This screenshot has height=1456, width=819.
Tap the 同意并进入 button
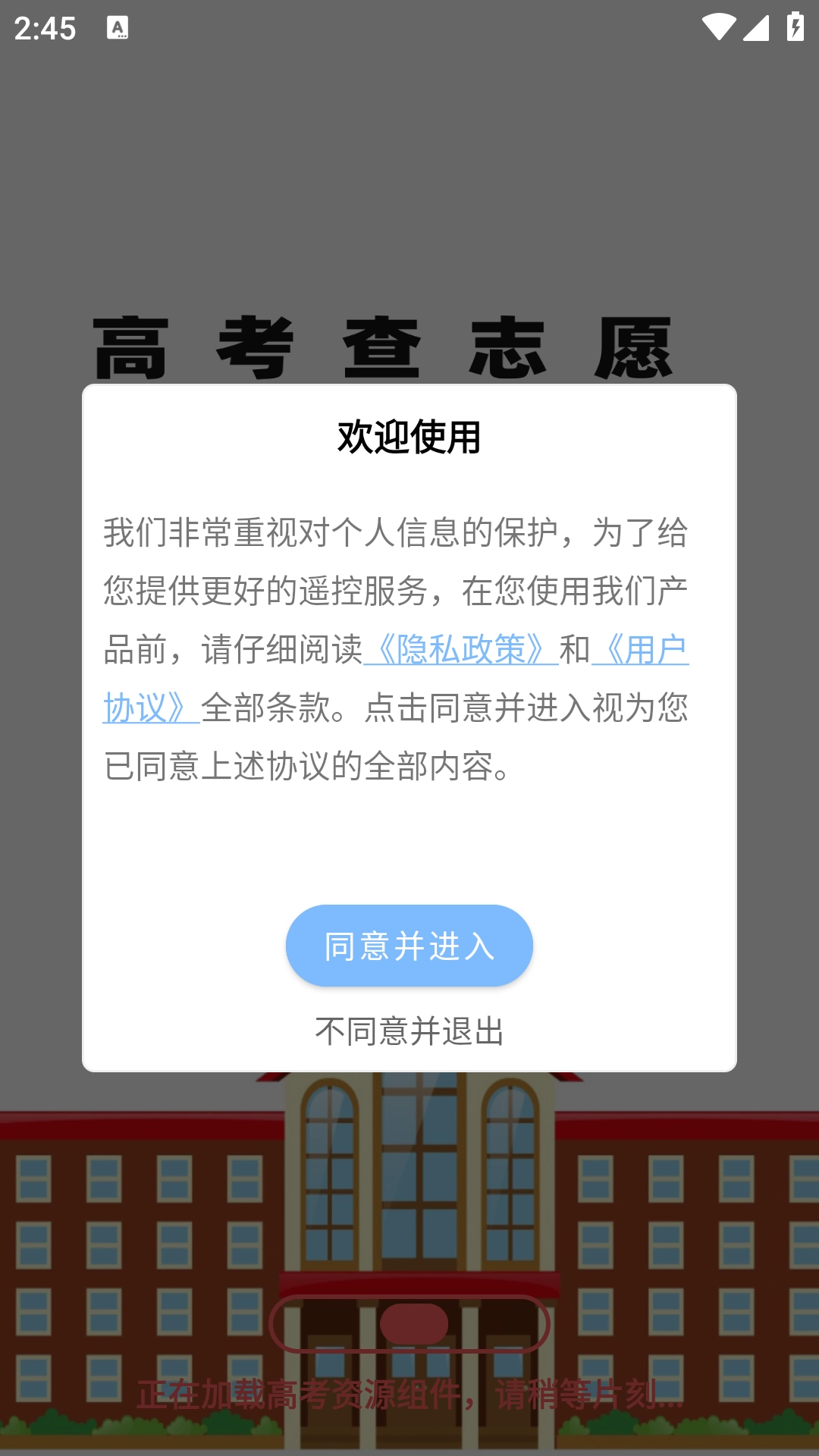409,946
